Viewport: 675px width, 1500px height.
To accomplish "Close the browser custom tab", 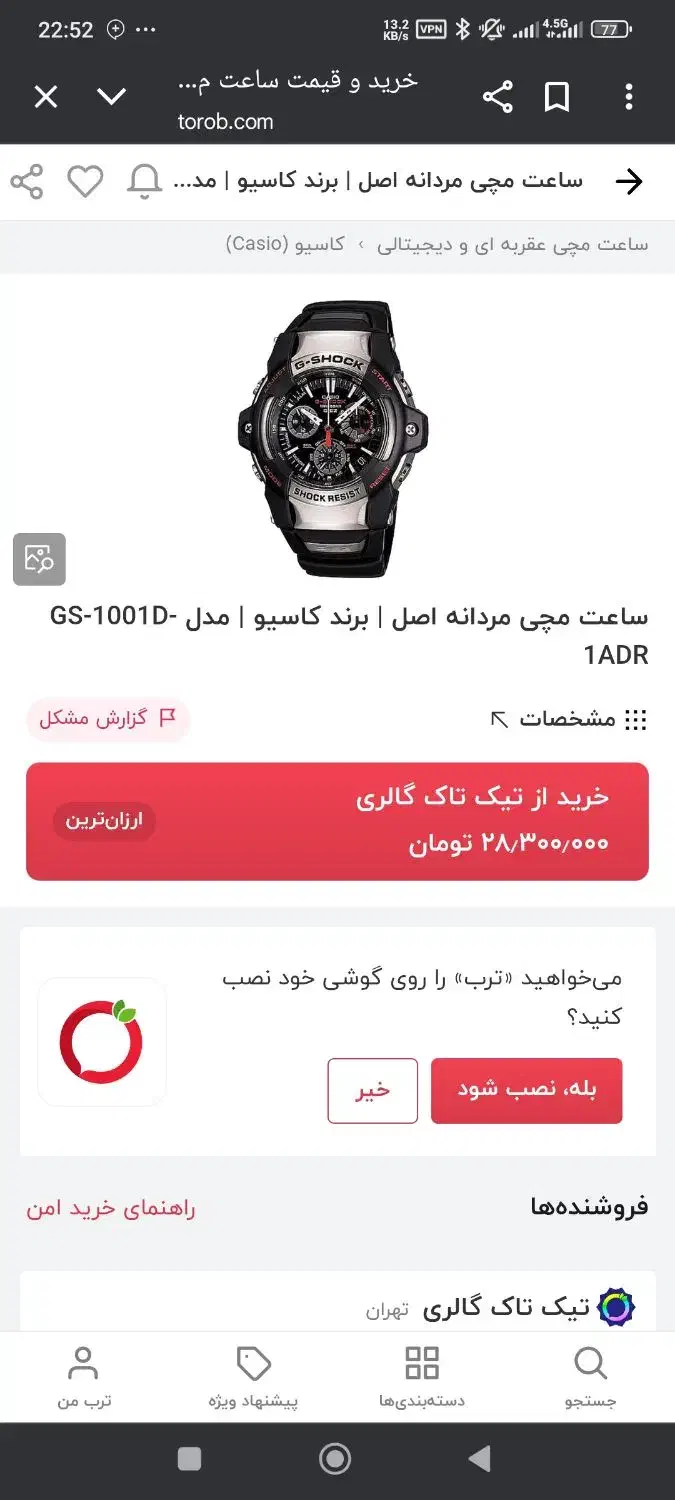I will (46, 97).
